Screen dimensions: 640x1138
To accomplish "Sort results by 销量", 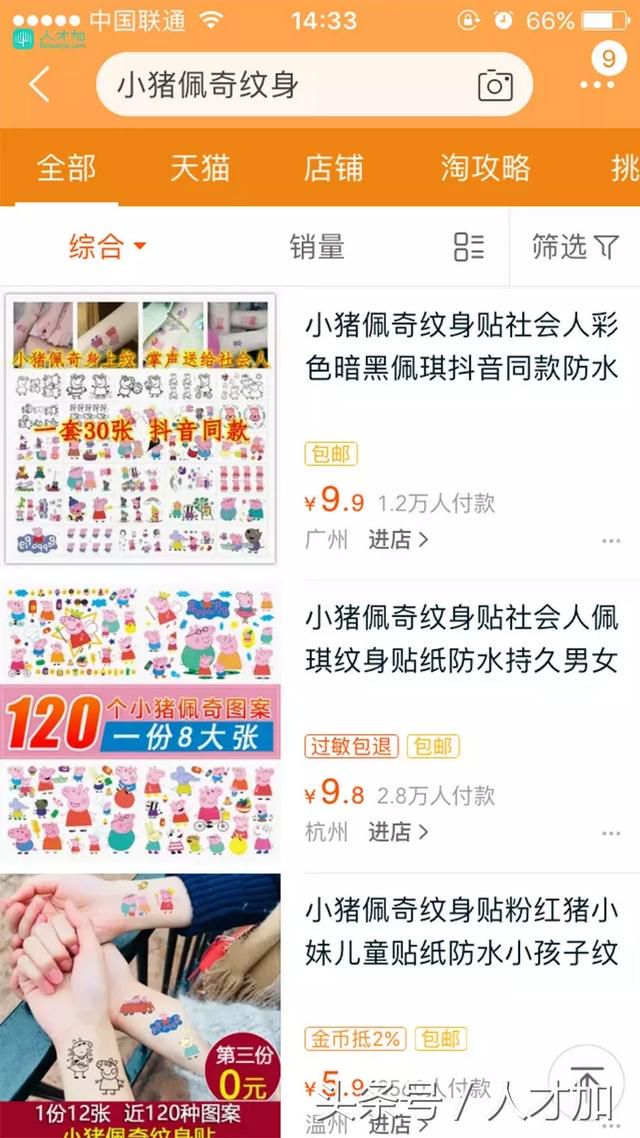I will [x=316, y=247].
